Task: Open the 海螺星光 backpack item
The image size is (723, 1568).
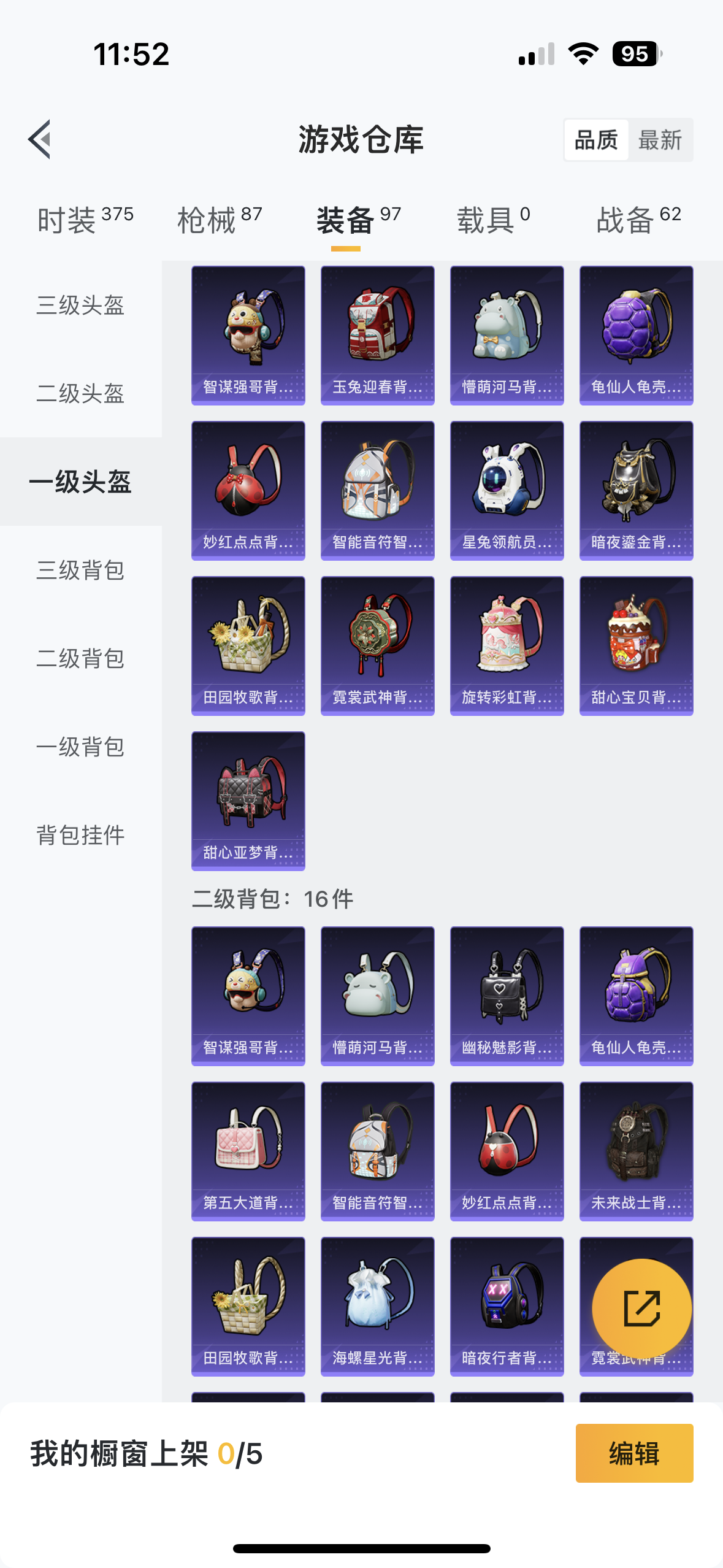Action: click(x=377, y=1306)
